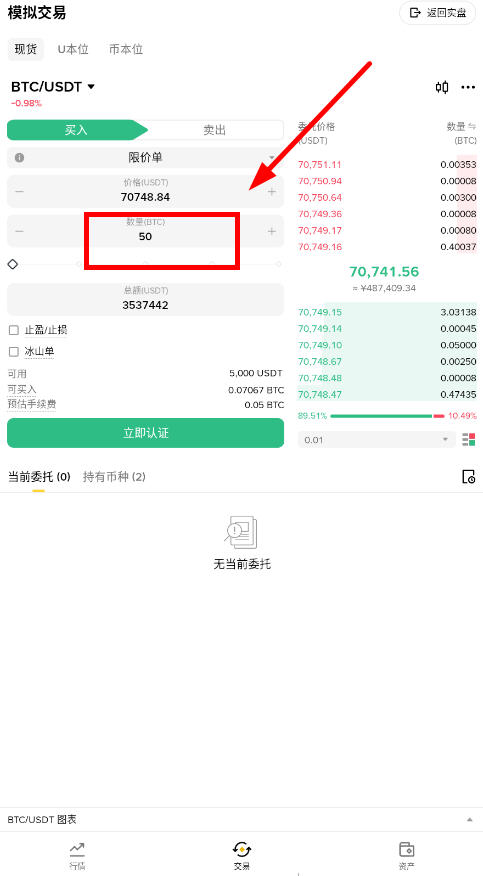Go to the 资产 bottom tab

tap(407, 855)
